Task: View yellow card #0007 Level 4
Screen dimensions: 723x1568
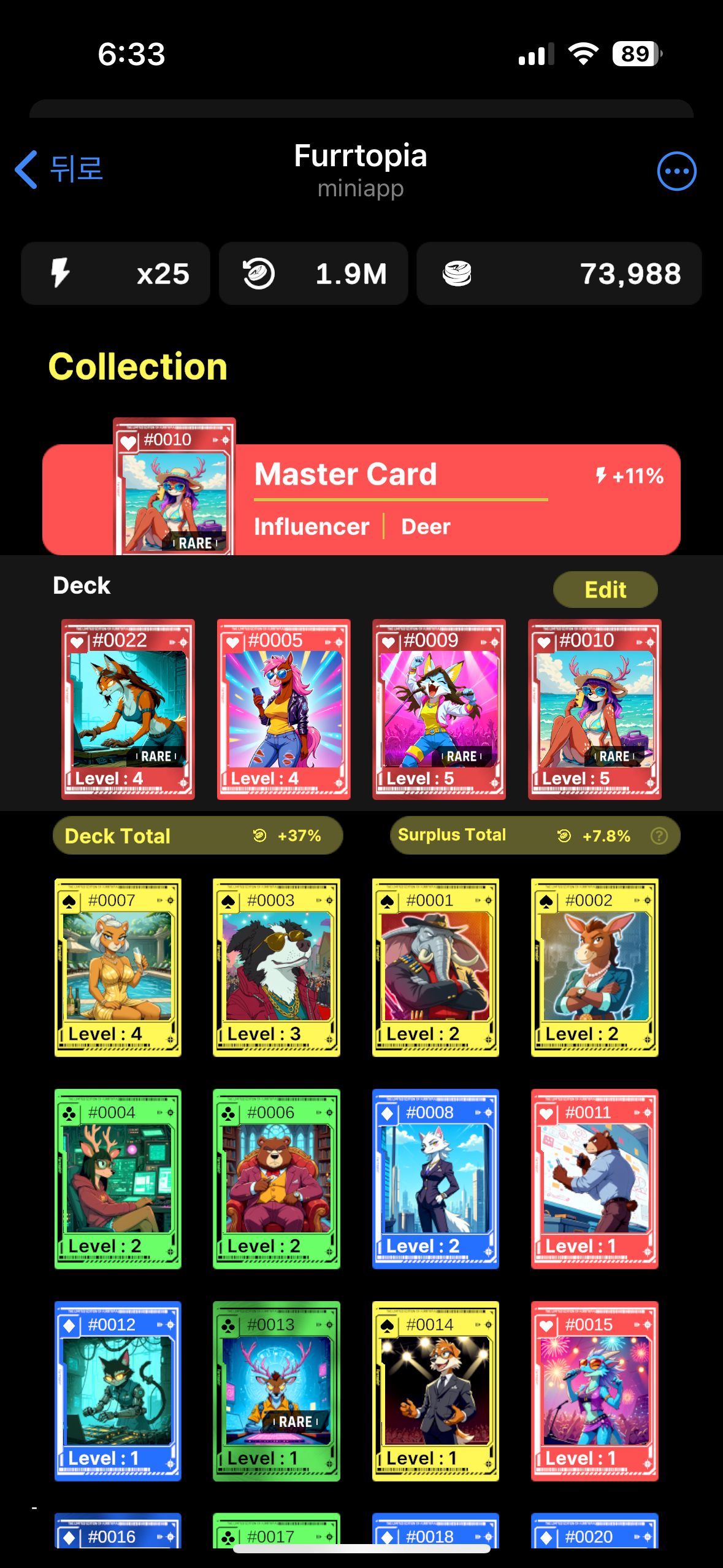Action: tap(118, 967)
